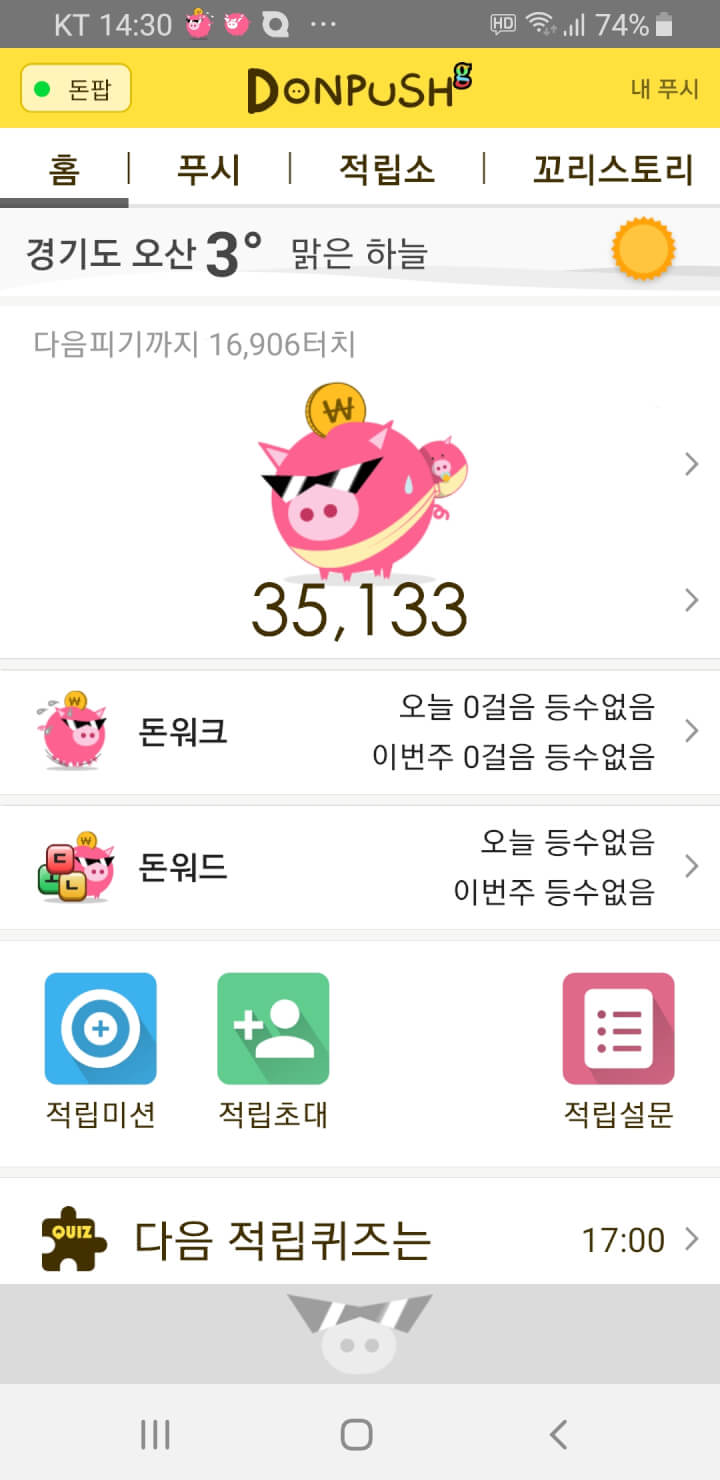Open the 35,133 points balance details
The height and width of the screenshot is (1480, 720).
(x=360, y=610)
